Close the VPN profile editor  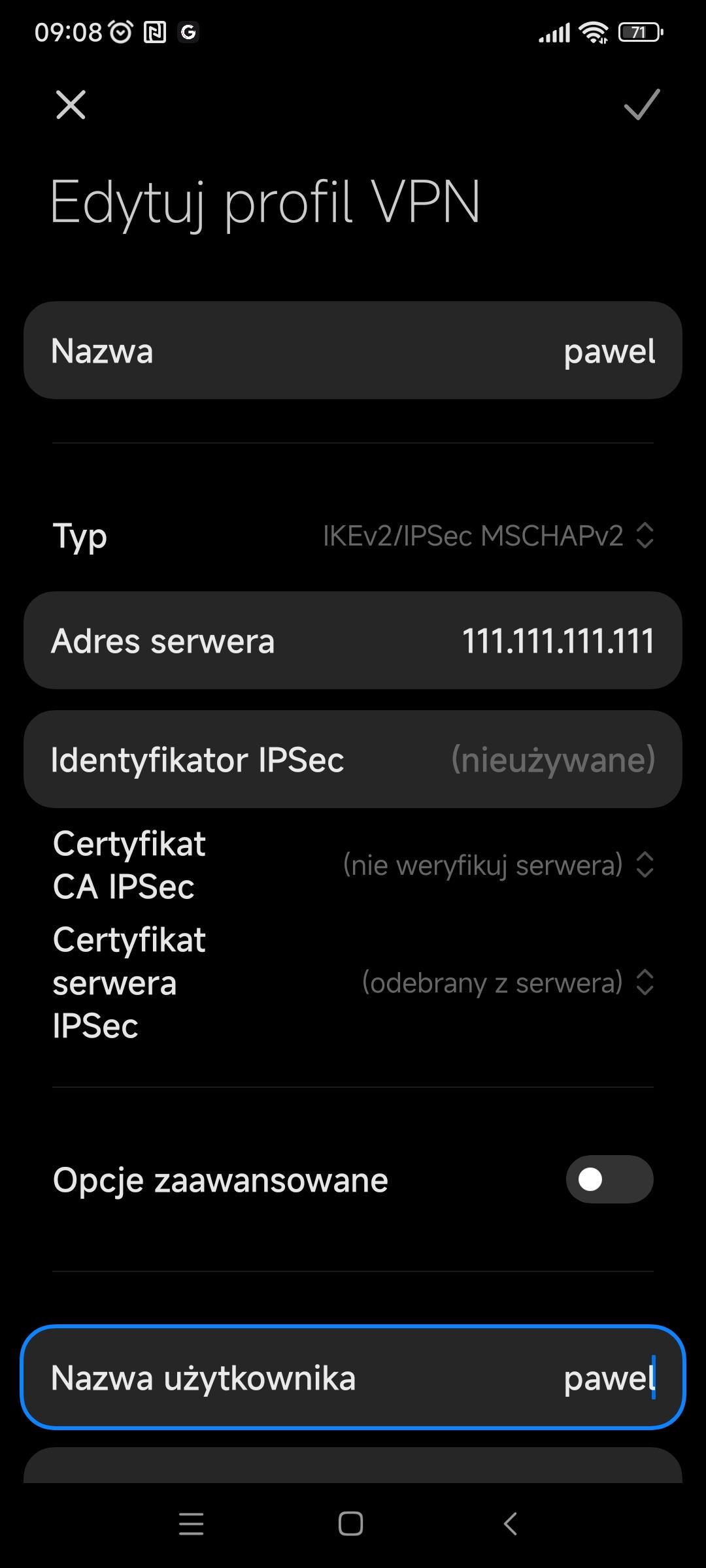coord(71,105)
